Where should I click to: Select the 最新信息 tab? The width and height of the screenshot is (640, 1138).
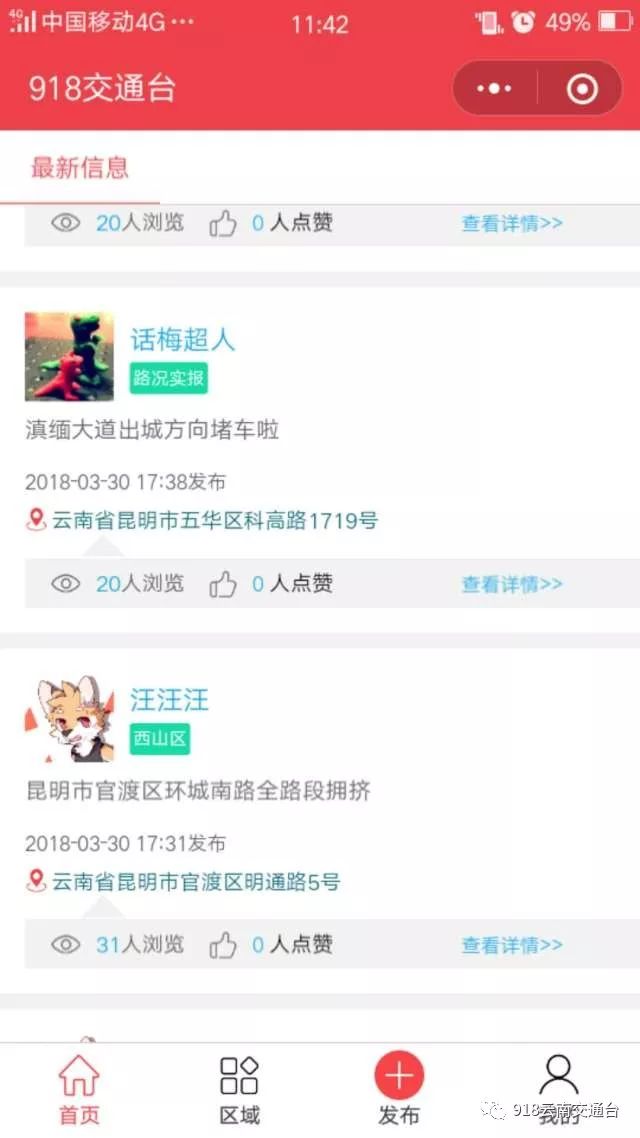coord(80,167)
